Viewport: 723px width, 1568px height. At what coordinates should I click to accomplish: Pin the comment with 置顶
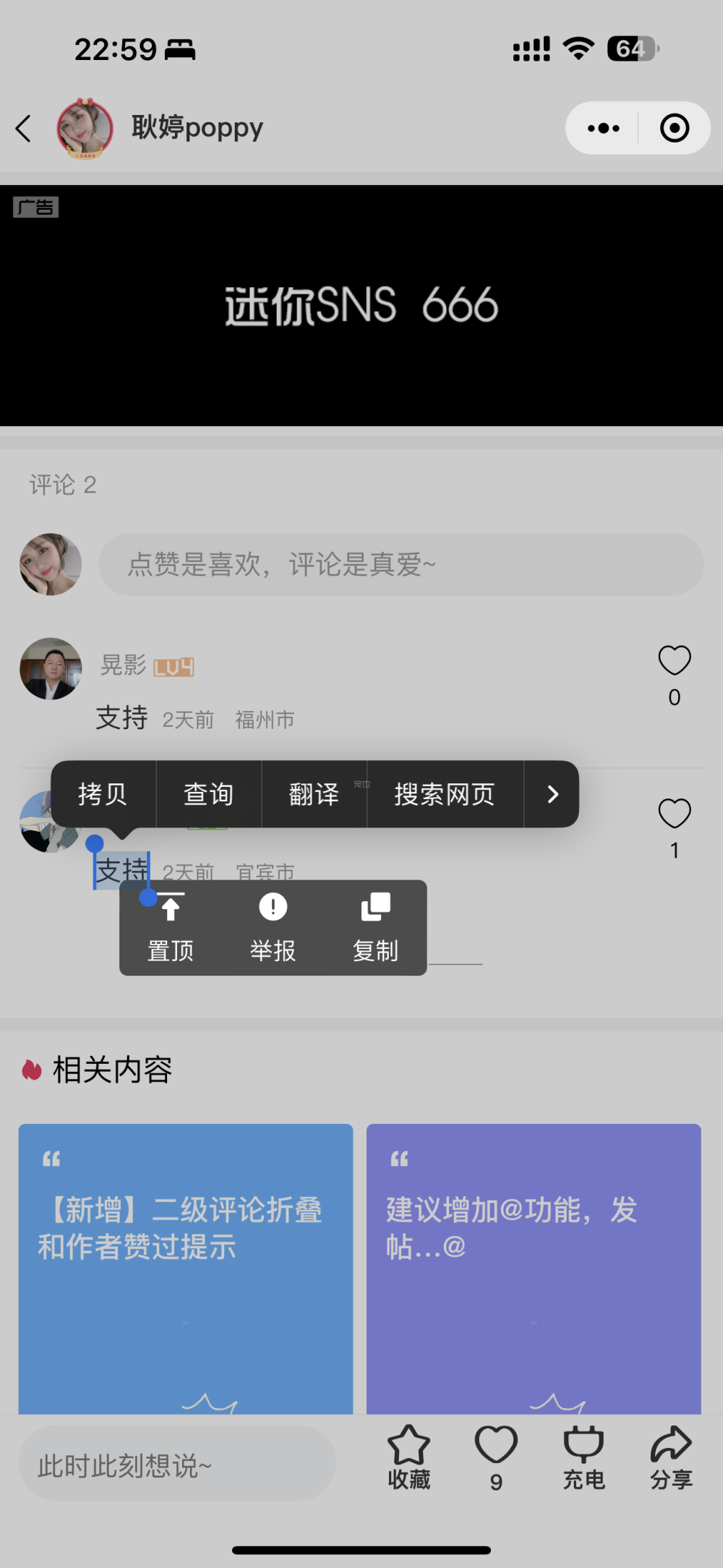[x=171, y=929]
